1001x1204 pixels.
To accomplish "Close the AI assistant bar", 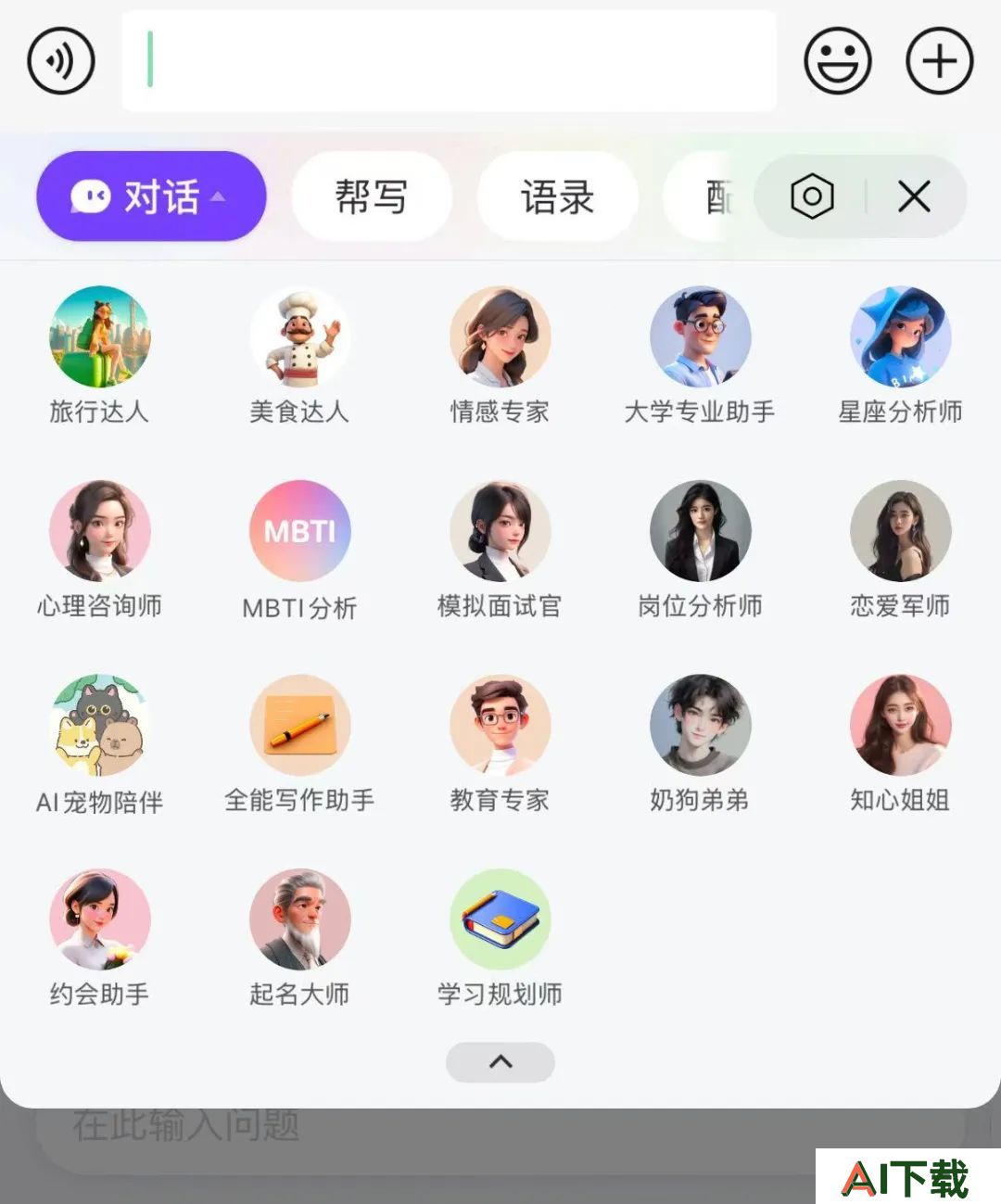I will tap(914, 196).
